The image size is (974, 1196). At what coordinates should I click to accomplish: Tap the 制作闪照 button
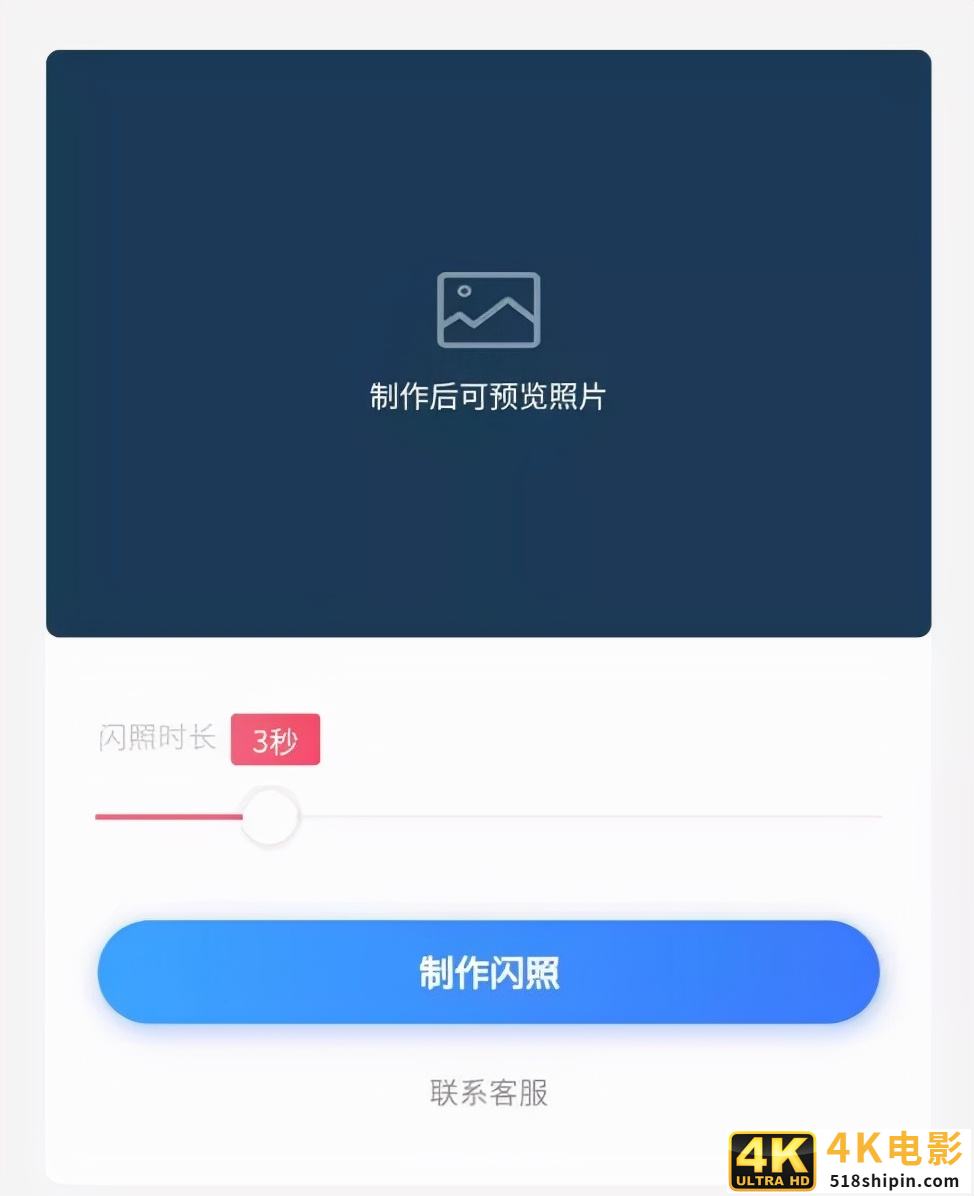tap(488, 972)
